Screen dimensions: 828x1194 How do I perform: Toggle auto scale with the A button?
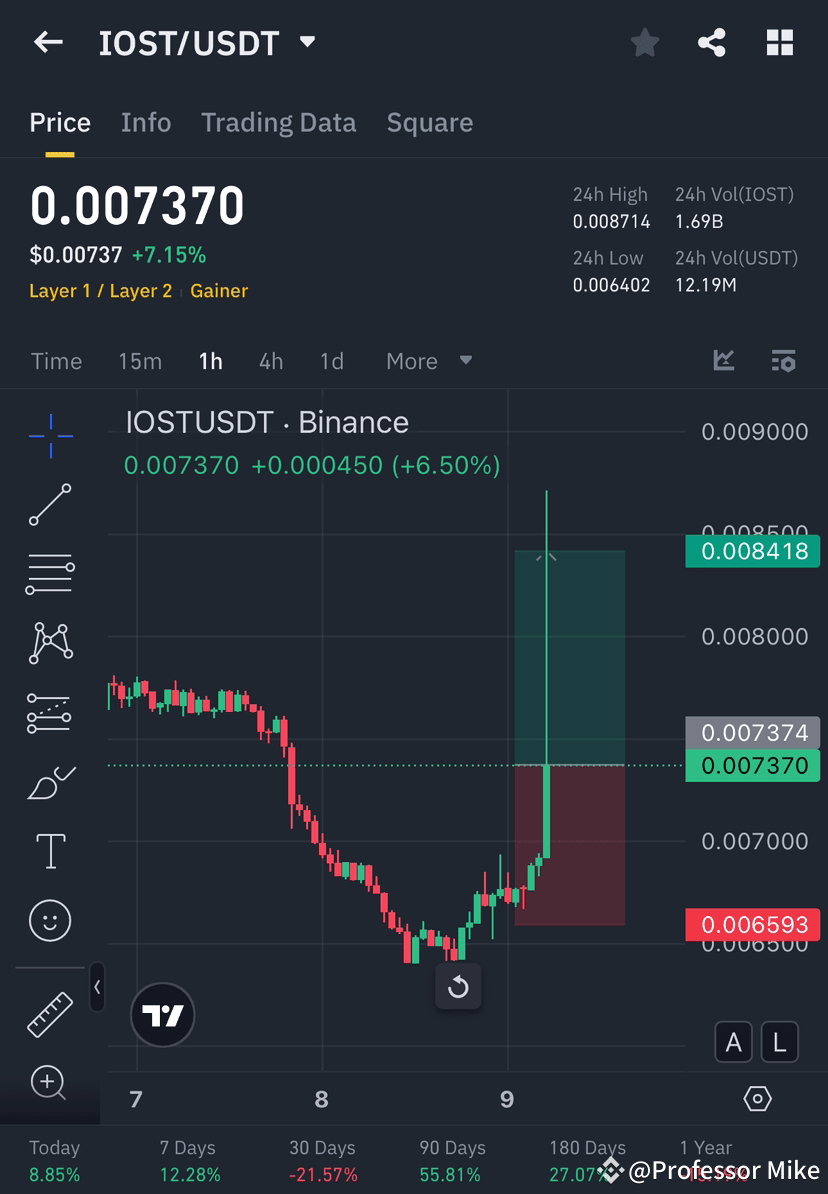pyautogui.click(x=734, y=1042)
